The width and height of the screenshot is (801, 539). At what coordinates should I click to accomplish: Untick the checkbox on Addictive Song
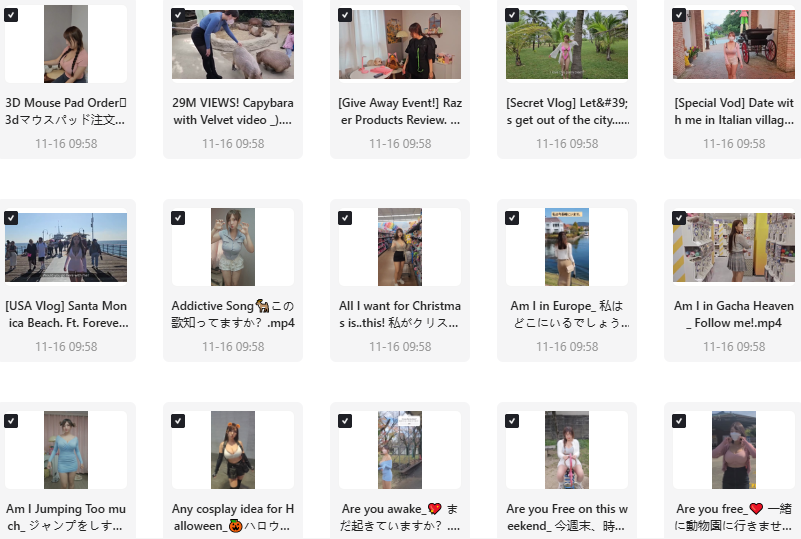coord(178,218)
